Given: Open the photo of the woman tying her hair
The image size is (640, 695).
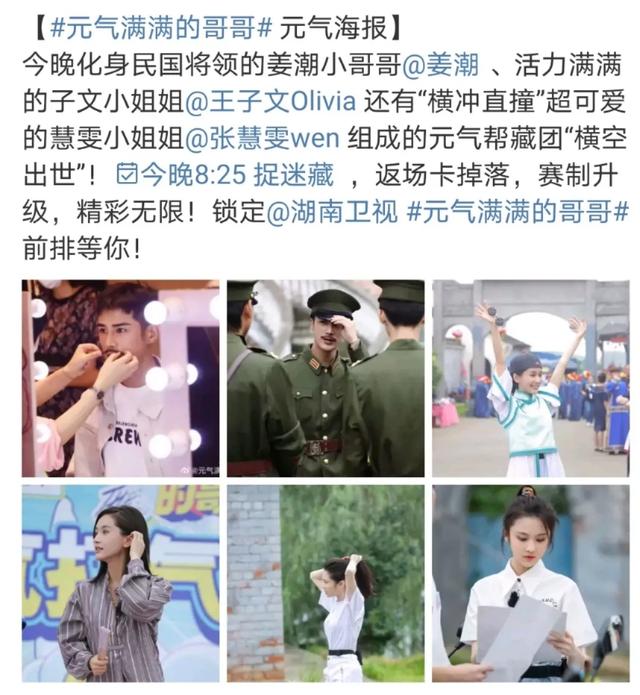Looking at the screenshot, I should point(325,583).
